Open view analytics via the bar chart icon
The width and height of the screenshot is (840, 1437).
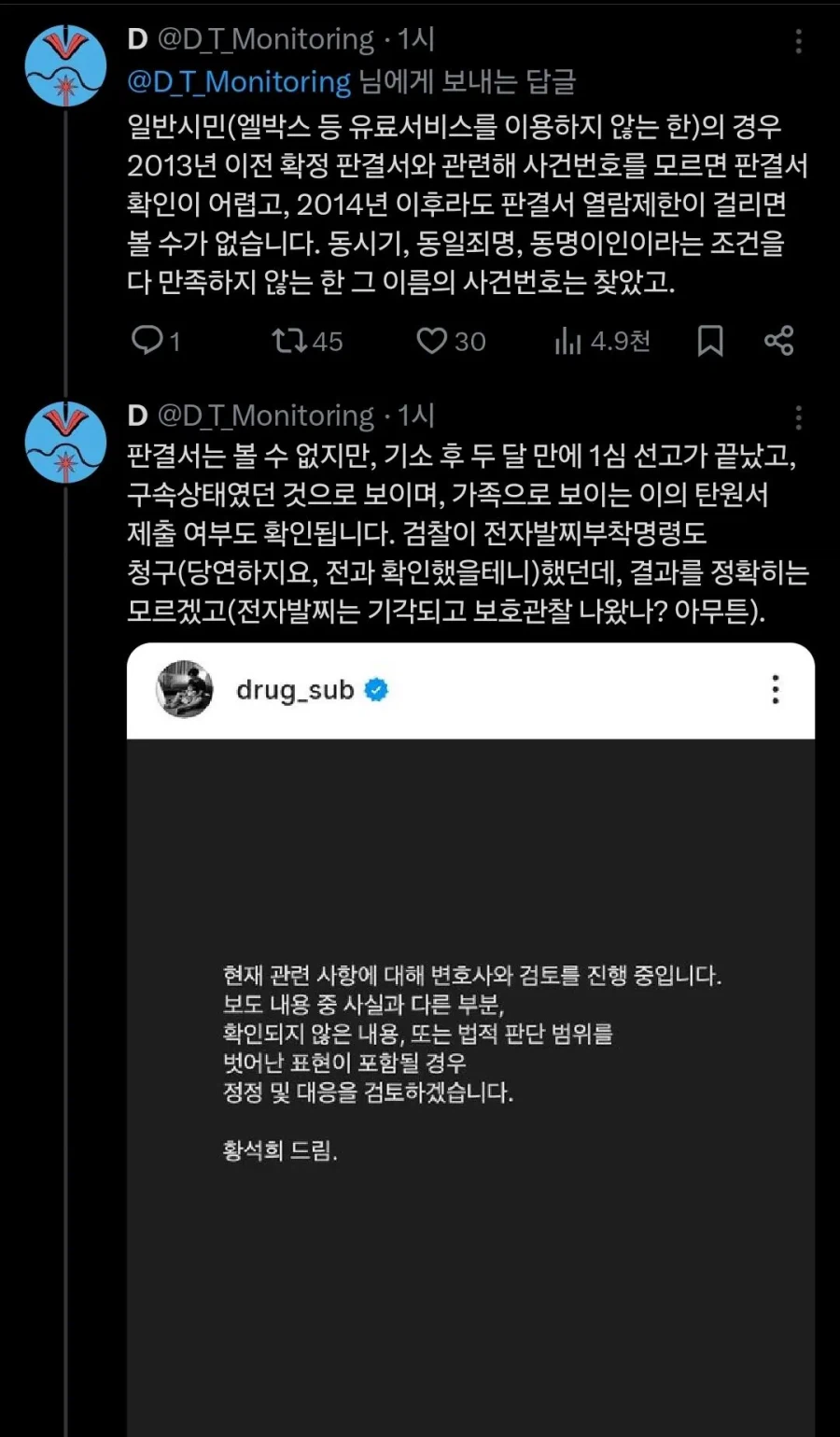[567, 342]
